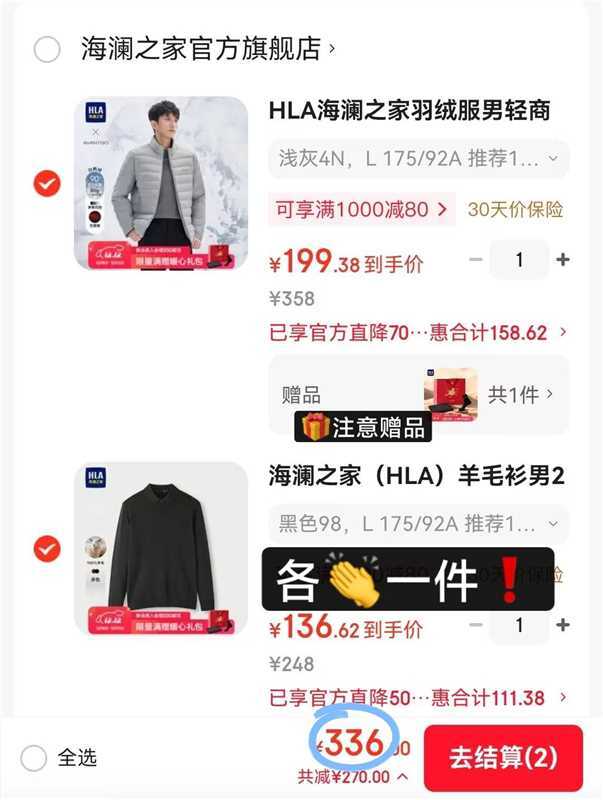The image size is (603, 800).
Task: Expand the 已享官方直降50 discount details
Action: point(418,697)
